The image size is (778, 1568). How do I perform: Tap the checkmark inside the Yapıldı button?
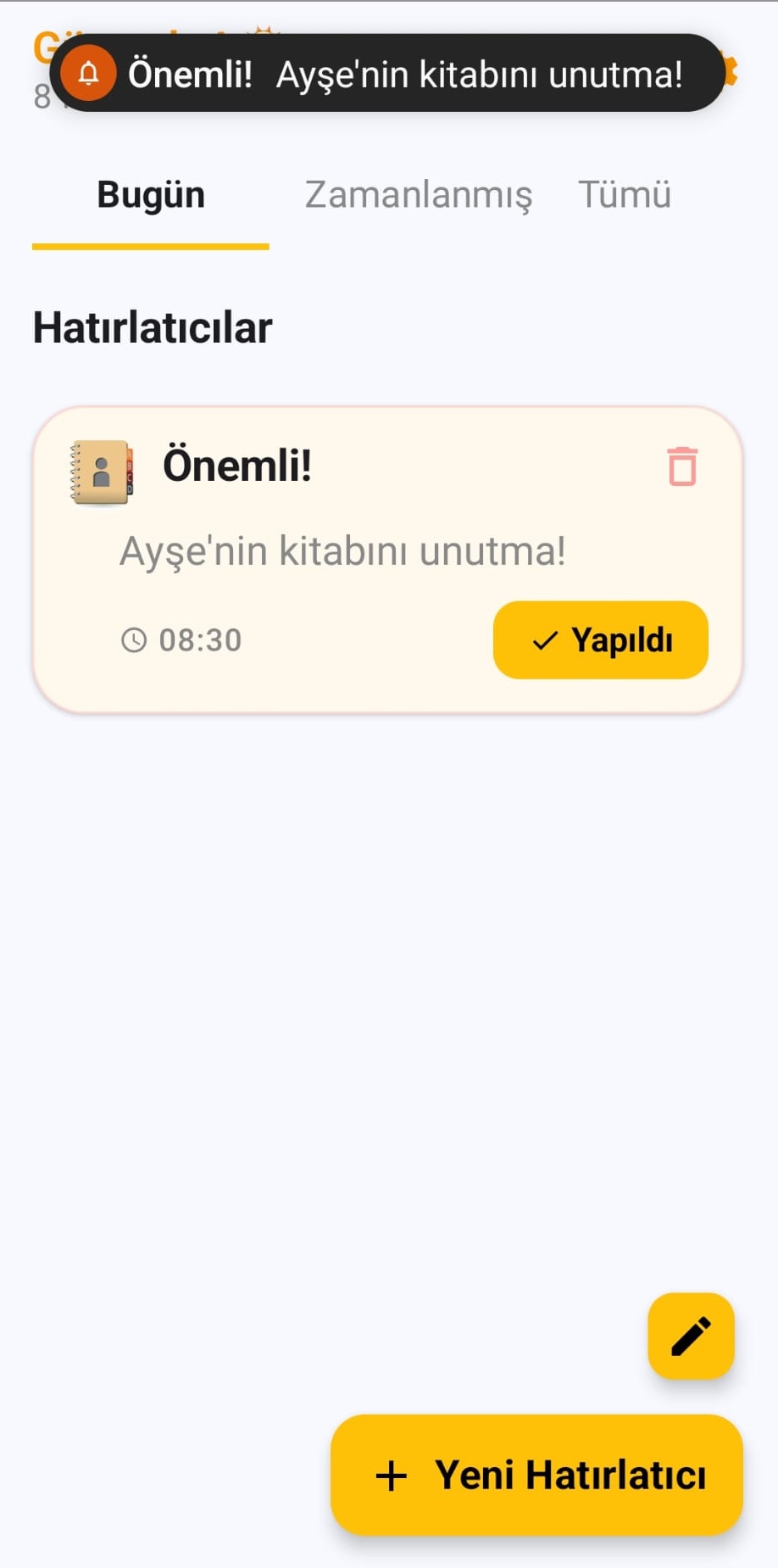tap(543, 641)
